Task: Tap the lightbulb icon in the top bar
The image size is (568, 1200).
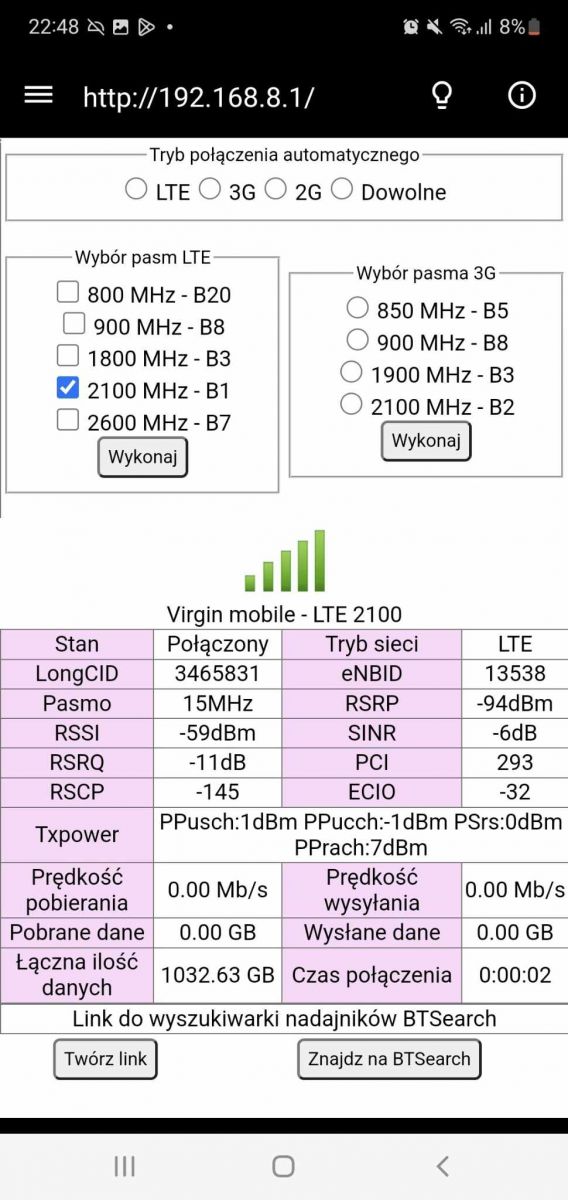Action: click(441, 95)
